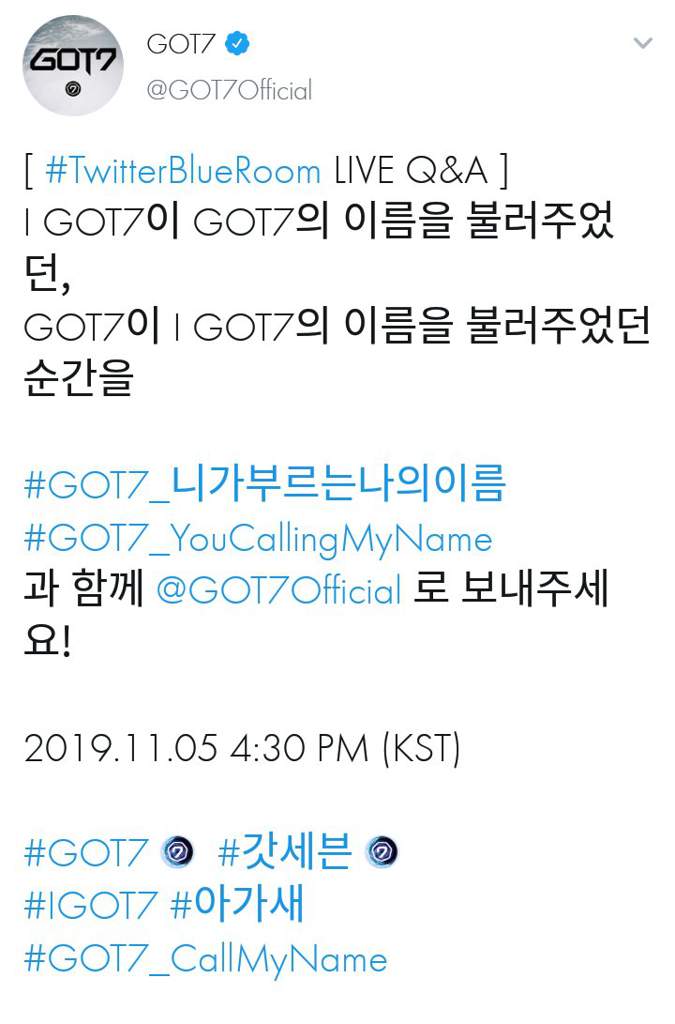Open the #GOT7_YouCallingMyName hashtag

point(257,538)
